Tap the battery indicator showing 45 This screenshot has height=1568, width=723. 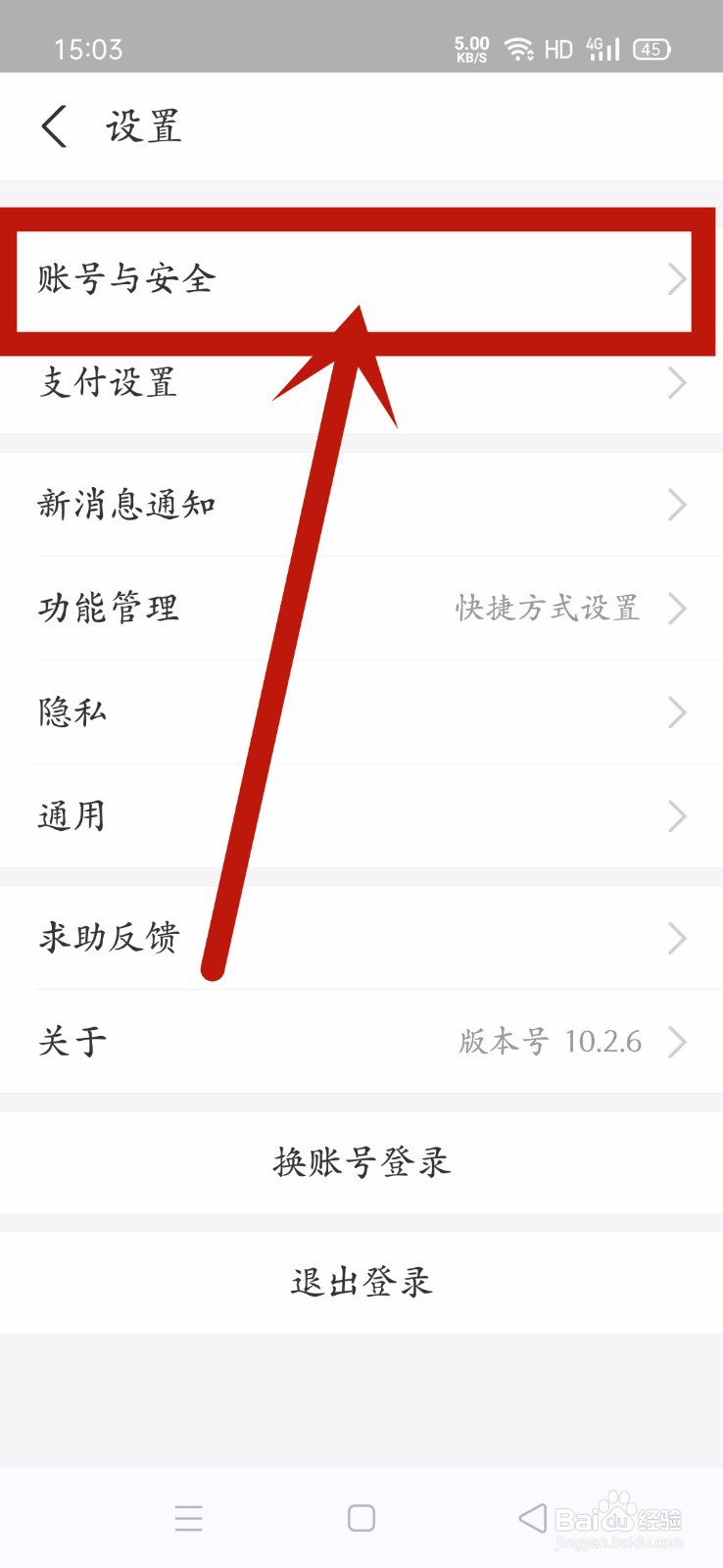pos(649,49)
